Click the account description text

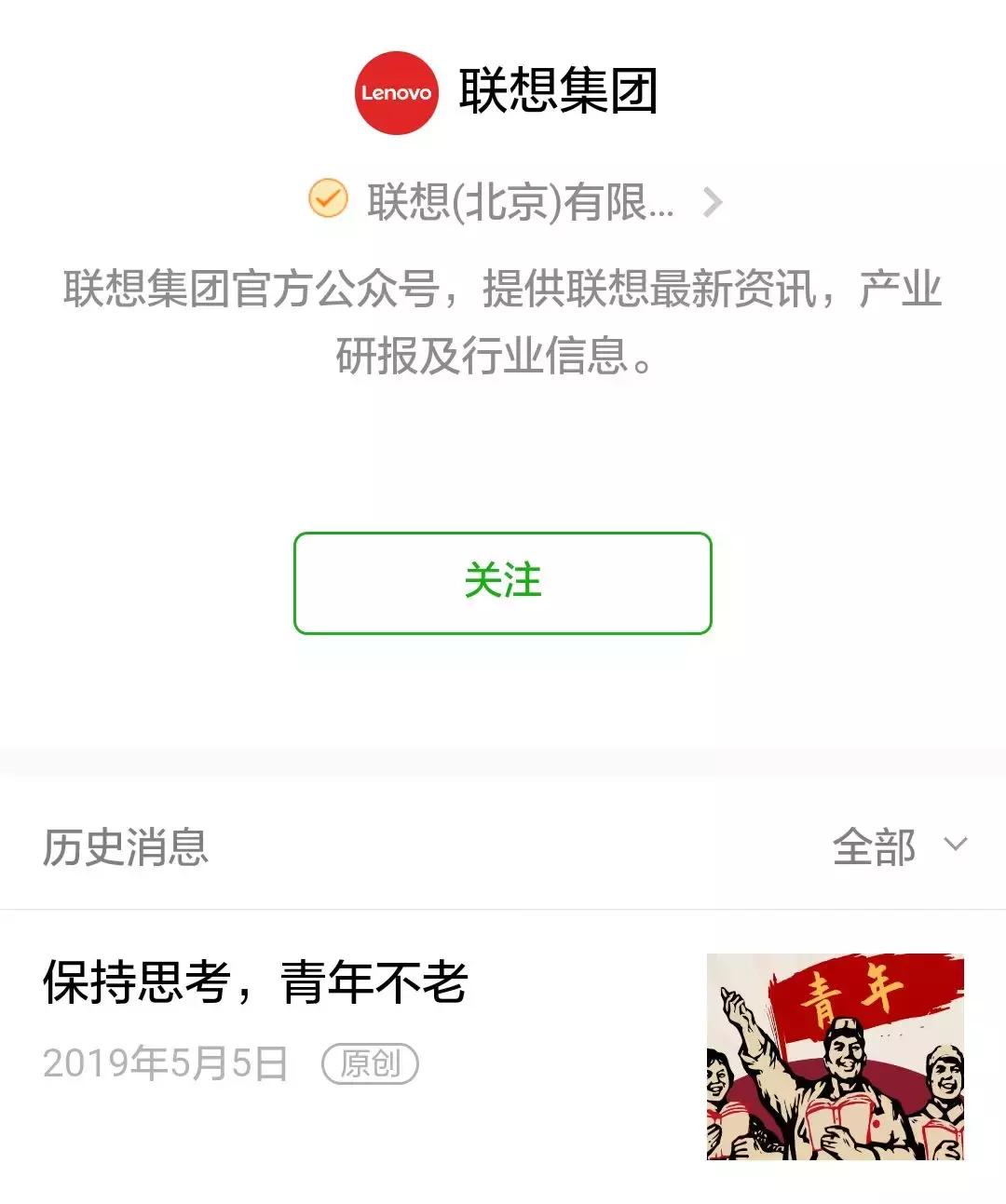click(x=503, y=321)
